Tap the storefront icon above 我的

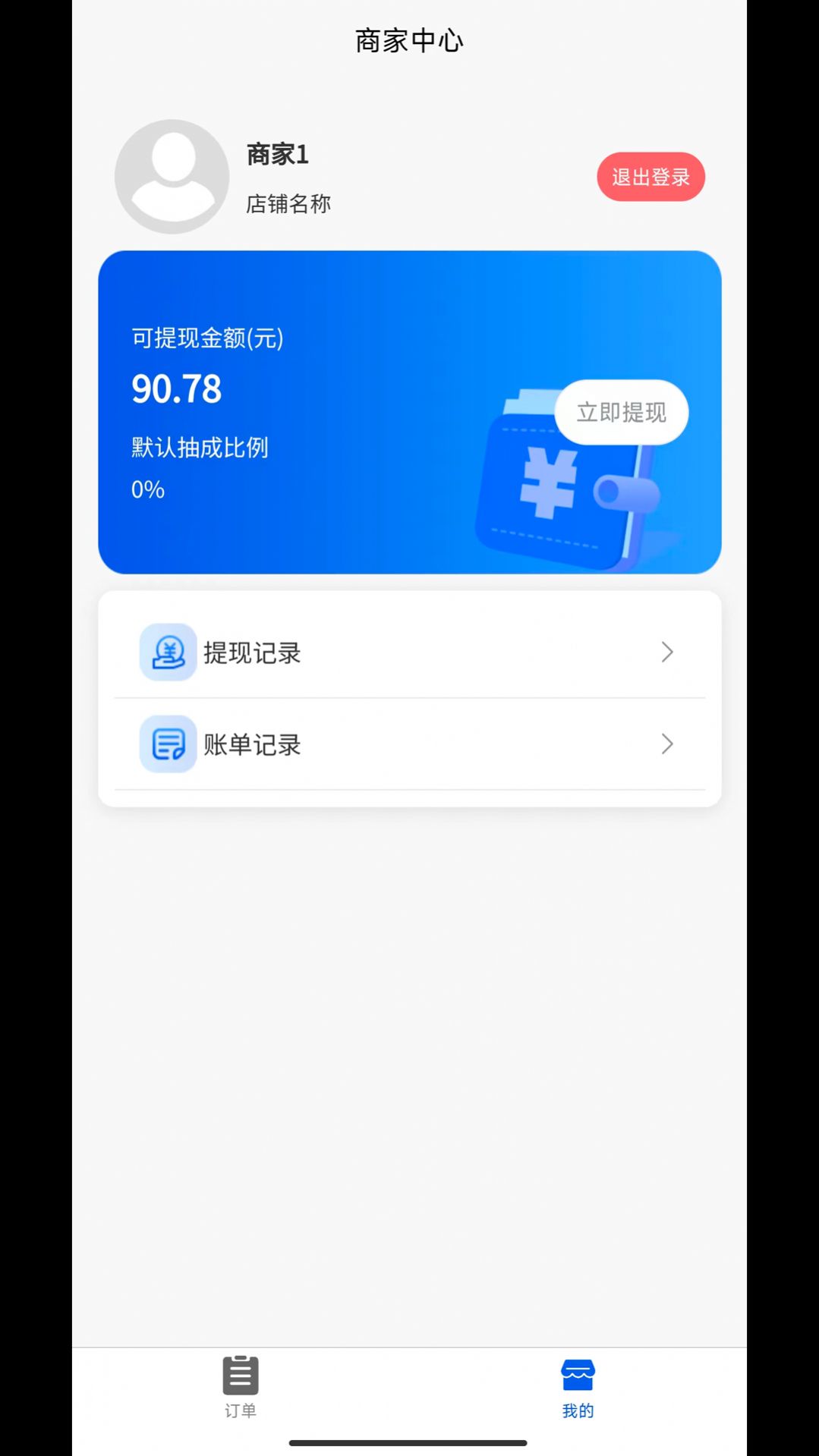pos(578,1374)
